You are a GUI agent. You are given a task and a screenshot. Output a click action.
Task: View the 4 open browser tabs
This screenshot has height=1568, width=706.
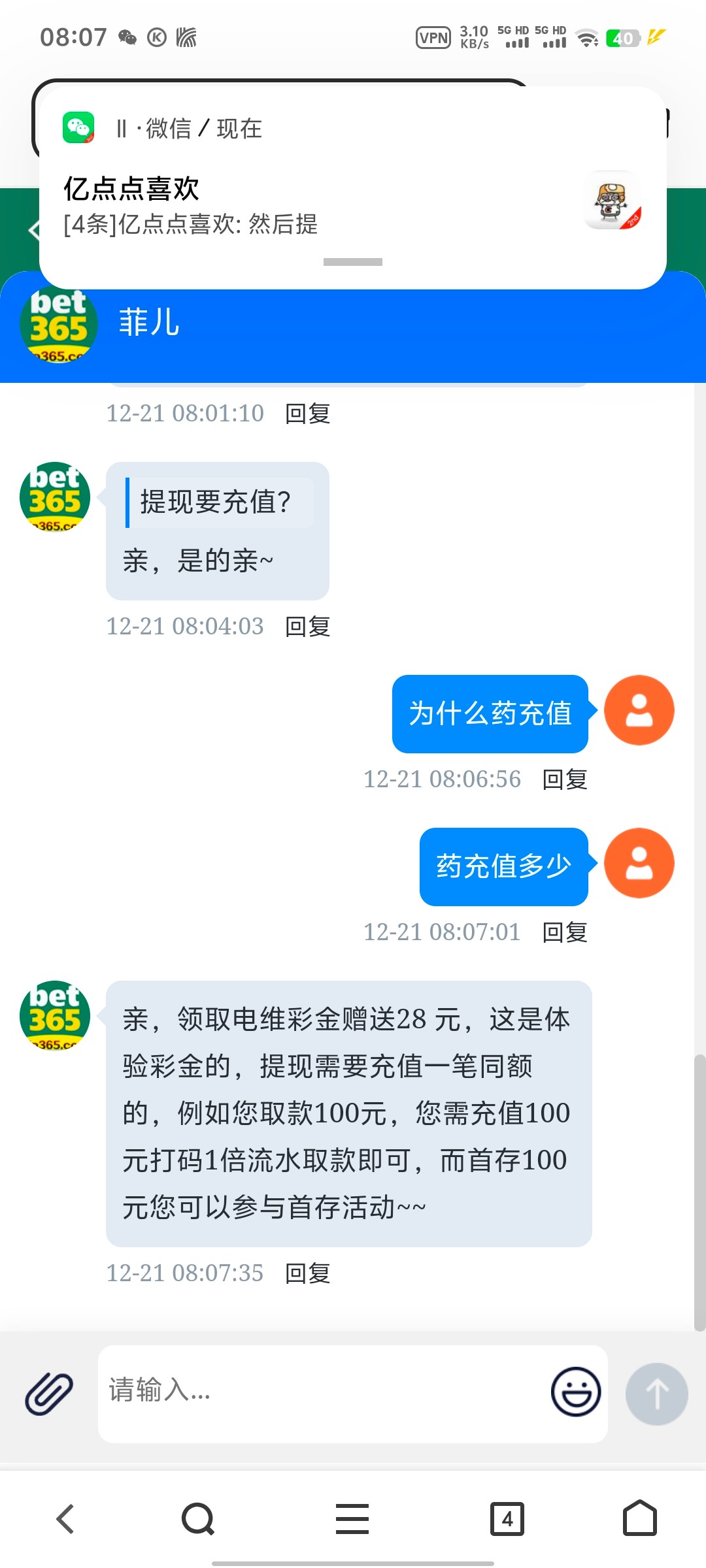click(x=507, y=1518)
